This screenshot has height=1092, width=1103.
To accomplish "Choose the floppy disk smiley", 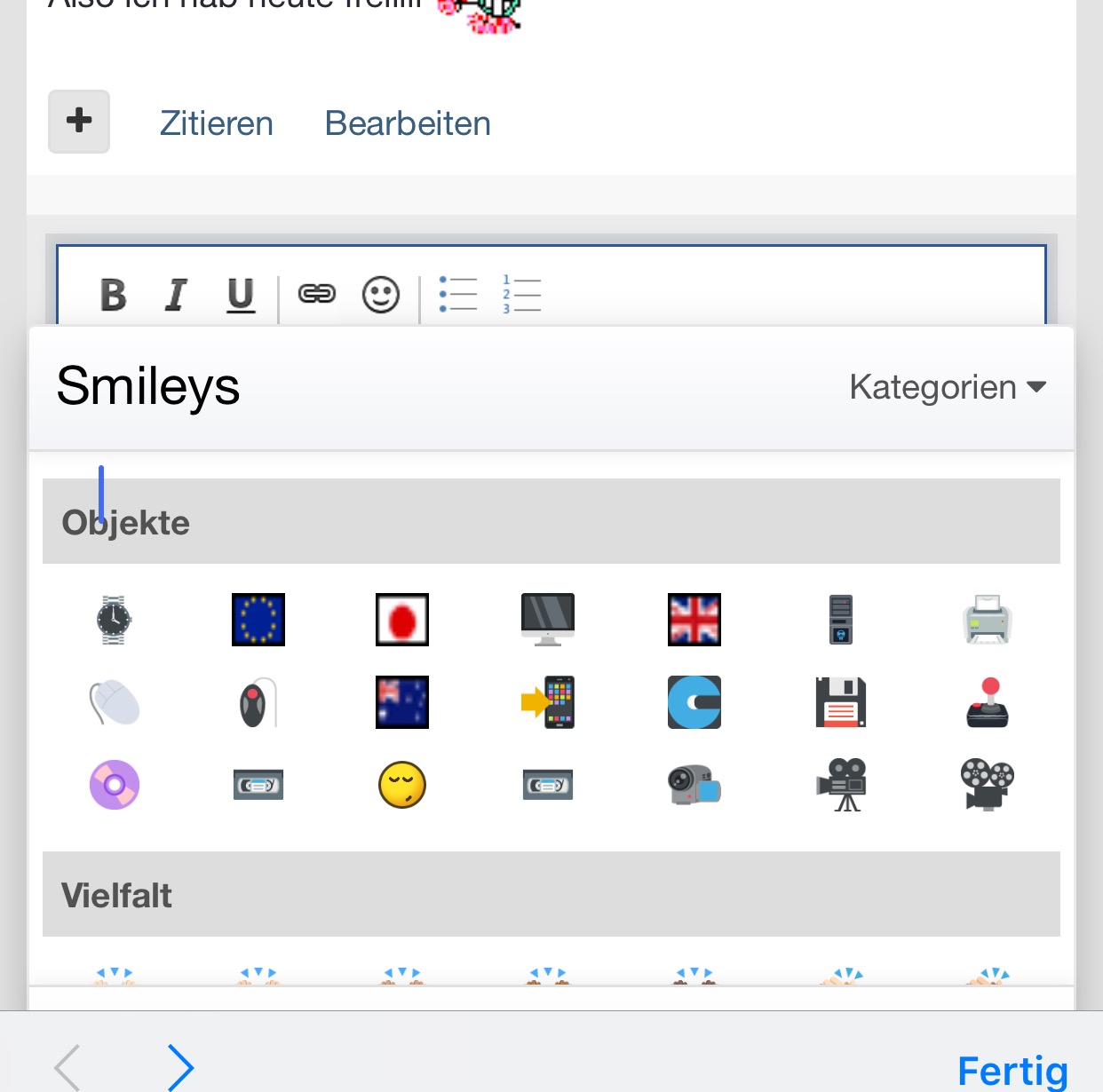I will pos(840,702).
